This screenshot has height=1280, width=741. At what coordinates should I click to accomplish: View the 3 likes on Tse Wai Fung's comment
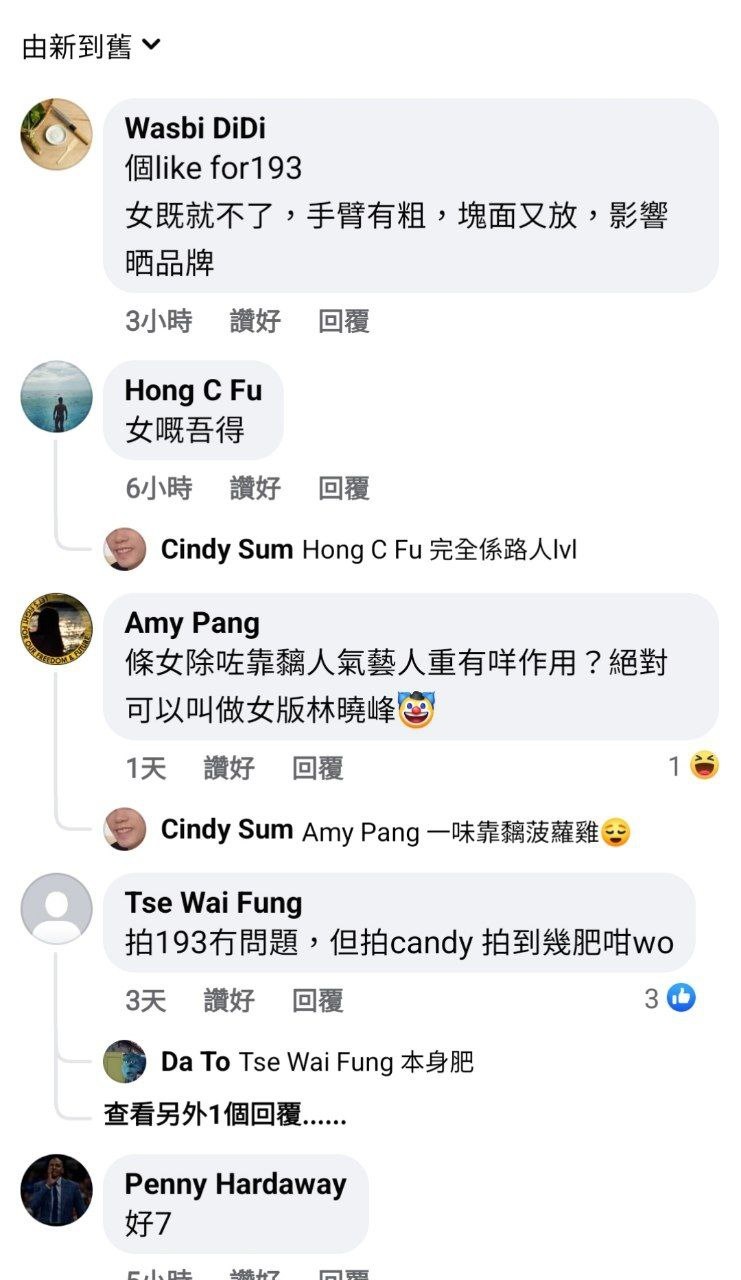[x=670, y=998]
